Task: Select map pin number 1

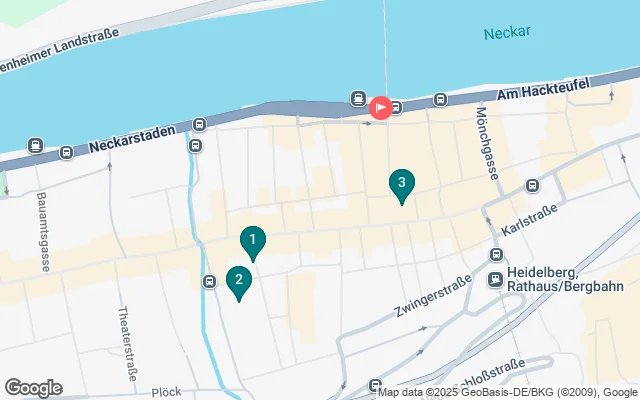Action: (253, 241)
